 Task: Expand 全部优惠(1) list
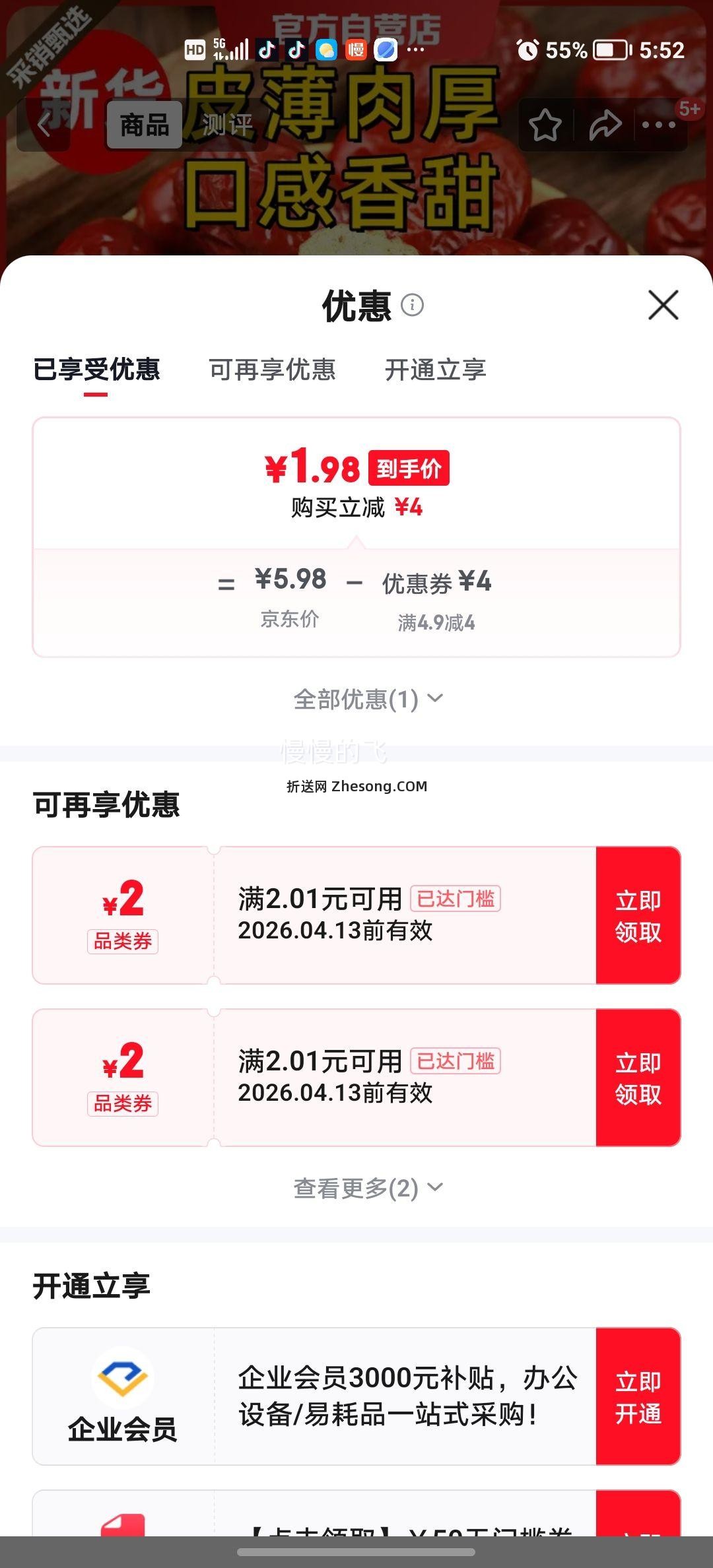[x=367, y=699]
